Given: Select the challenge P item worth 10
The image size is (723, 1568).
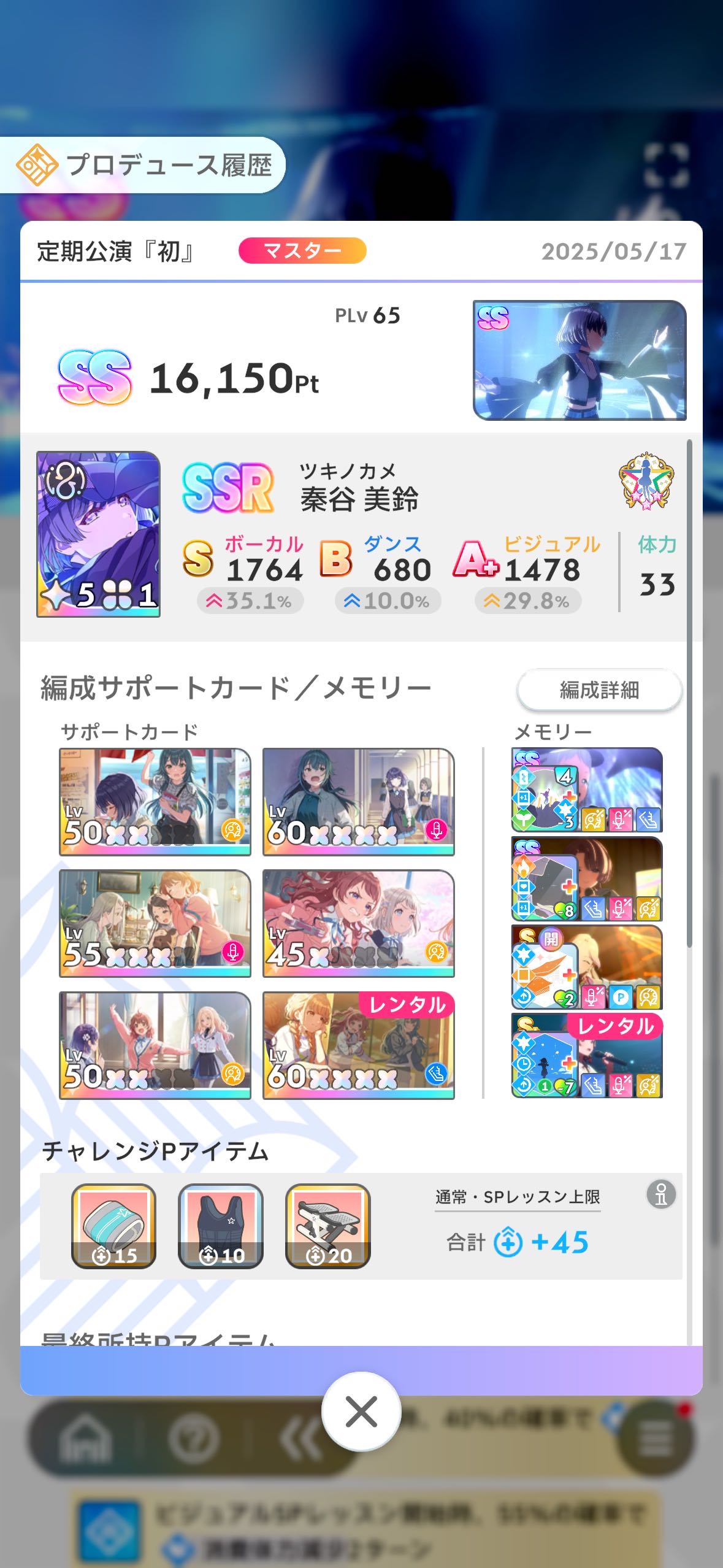Looking at the screenshot, I should coord(221,1226).
